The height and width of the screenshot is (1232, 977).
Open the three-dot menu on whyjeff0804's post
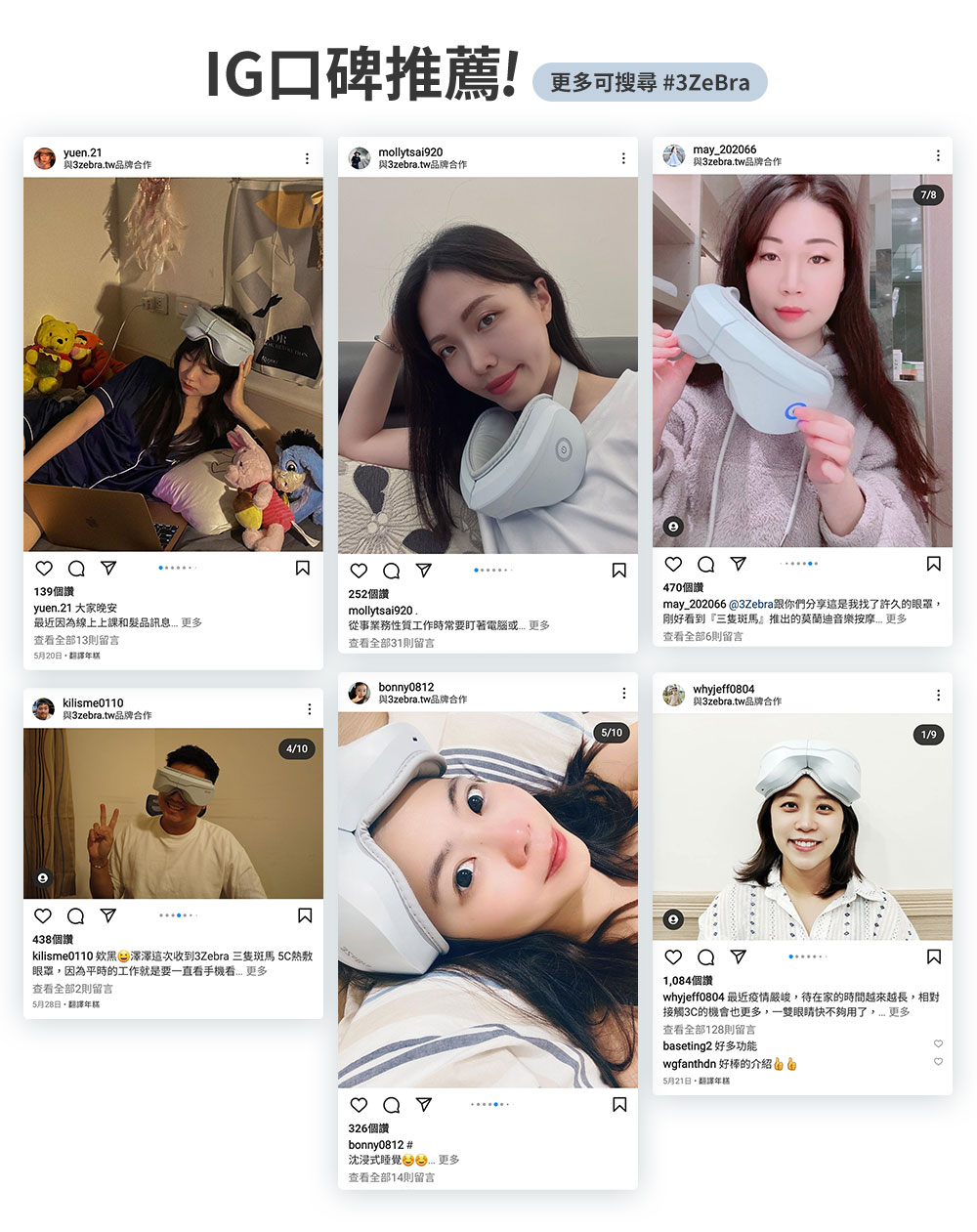[940, 694]
